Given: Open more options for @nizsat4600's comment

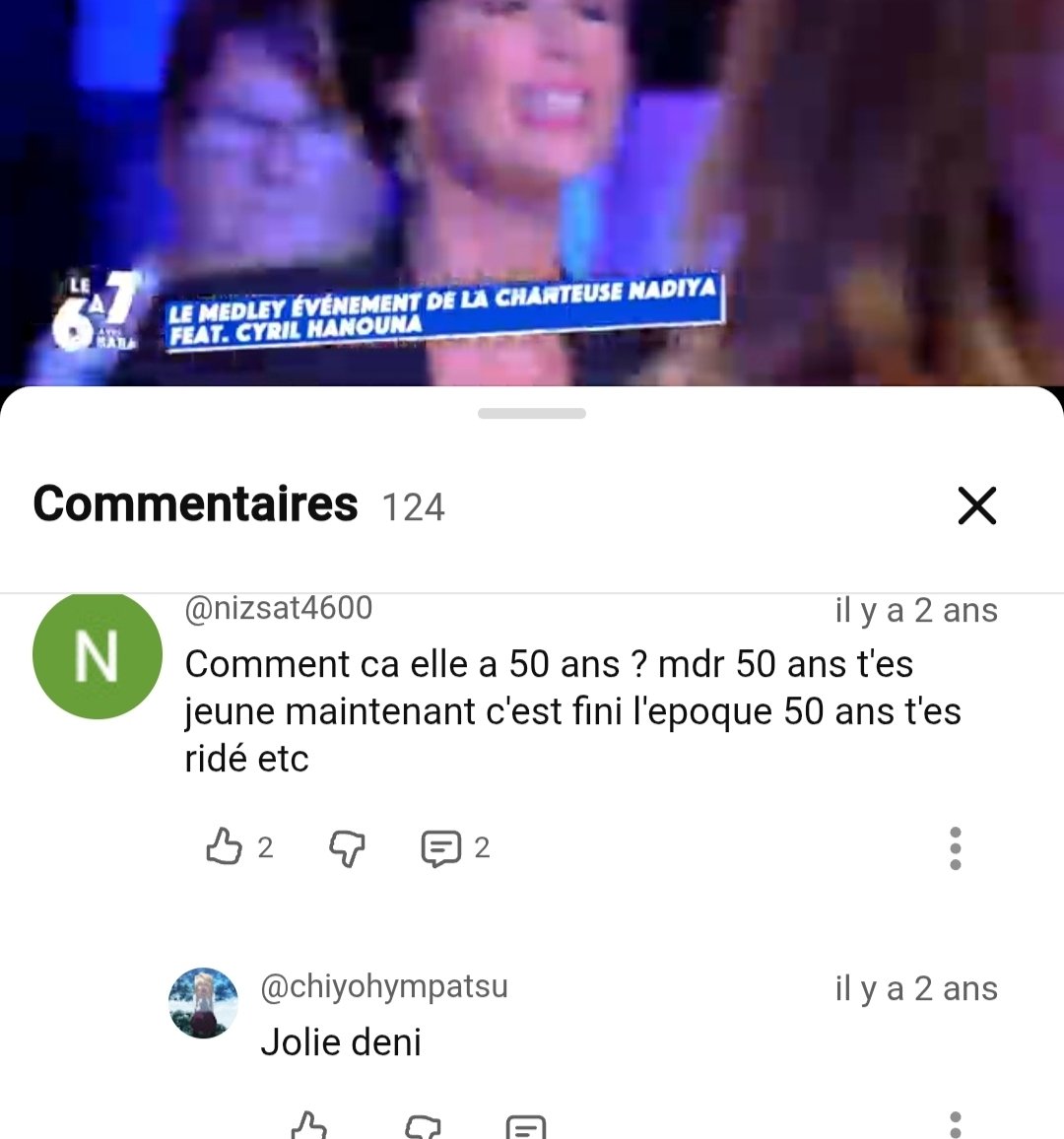Looking at the screenshot, I should pos(955,847).
